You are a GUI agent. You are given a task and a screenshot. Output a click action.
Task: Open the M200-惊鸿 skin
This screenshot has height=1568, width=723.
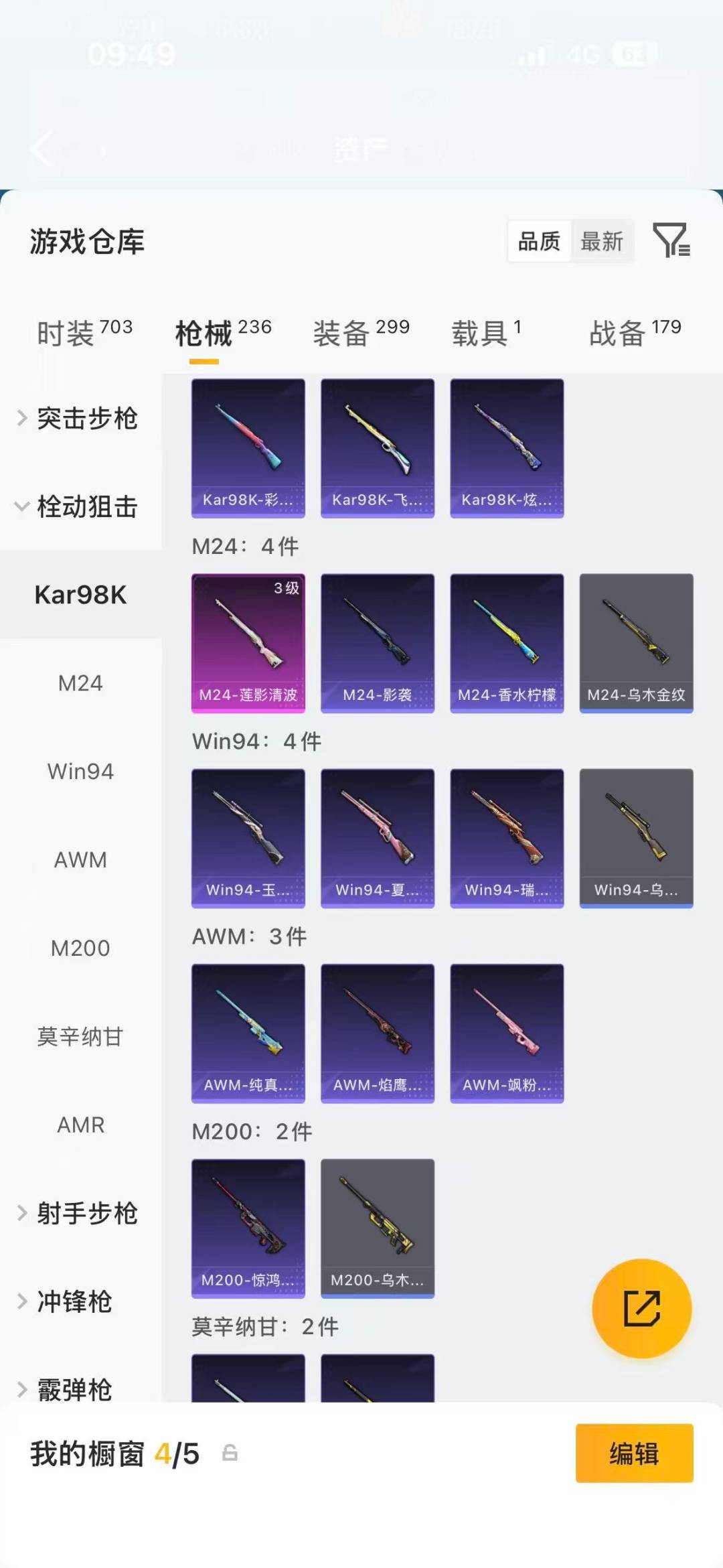tap(248, 1227)
